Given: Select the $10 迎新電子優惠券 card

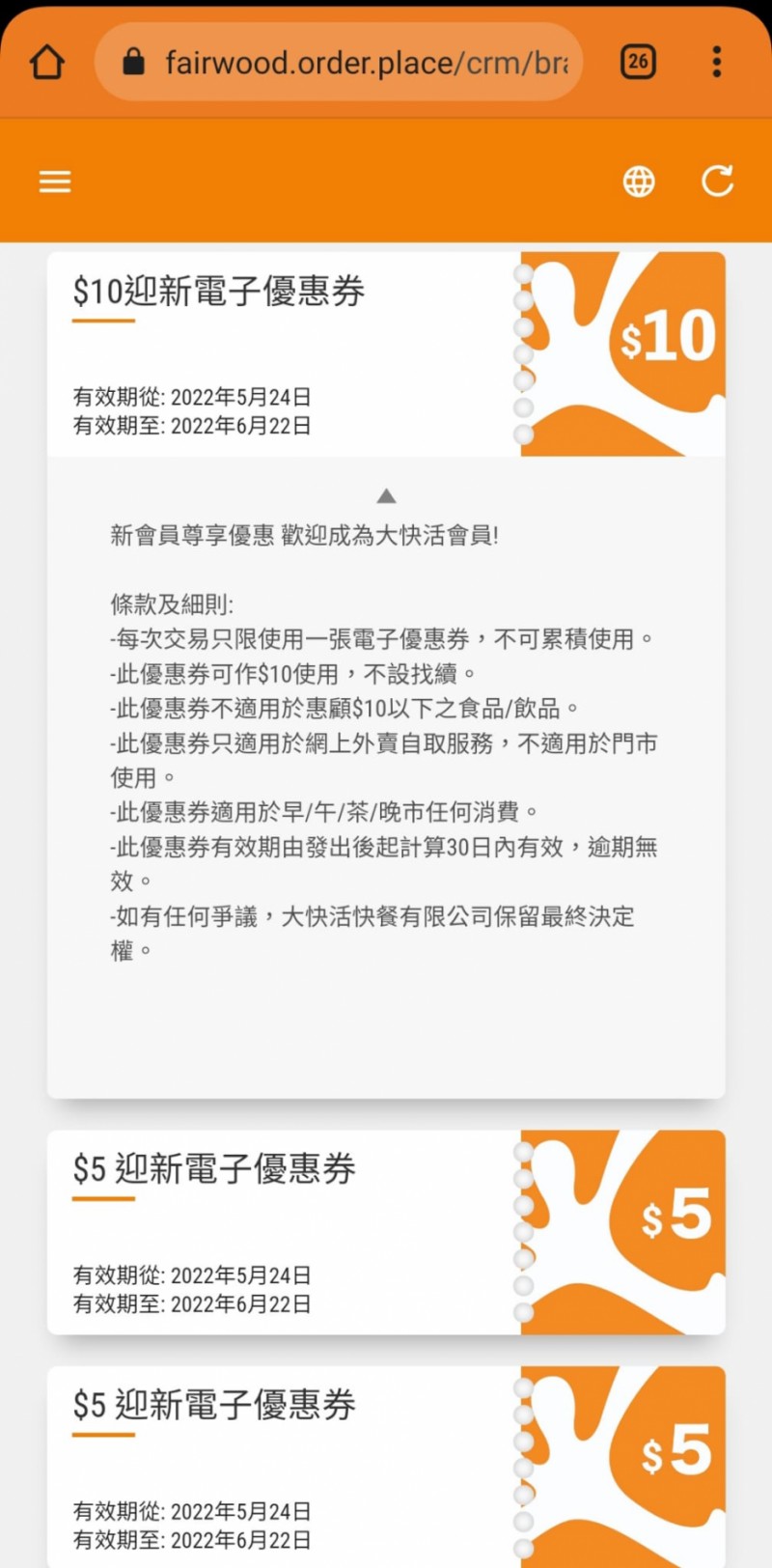Looking at the screenshot, I should pos(280,353).
